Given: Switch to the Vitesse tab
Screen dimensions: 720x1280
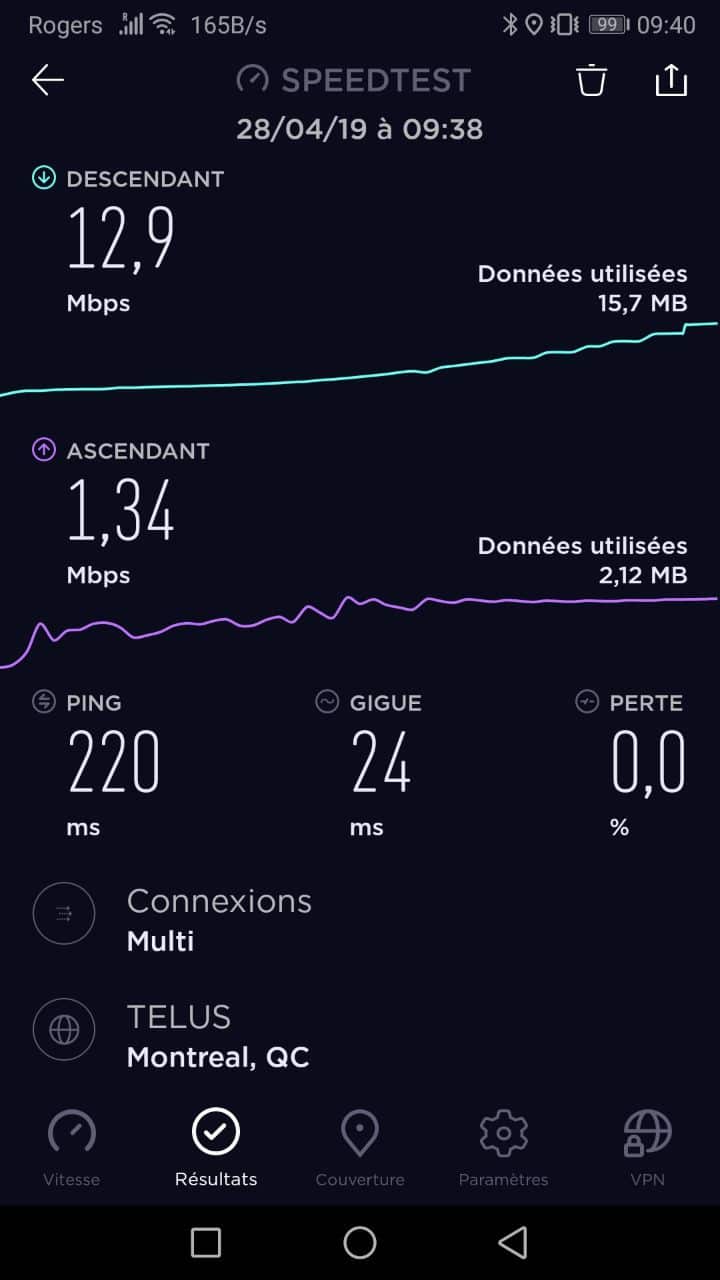Looking at the screenshot, I should pyautogui.click(x=72, y=1147).
